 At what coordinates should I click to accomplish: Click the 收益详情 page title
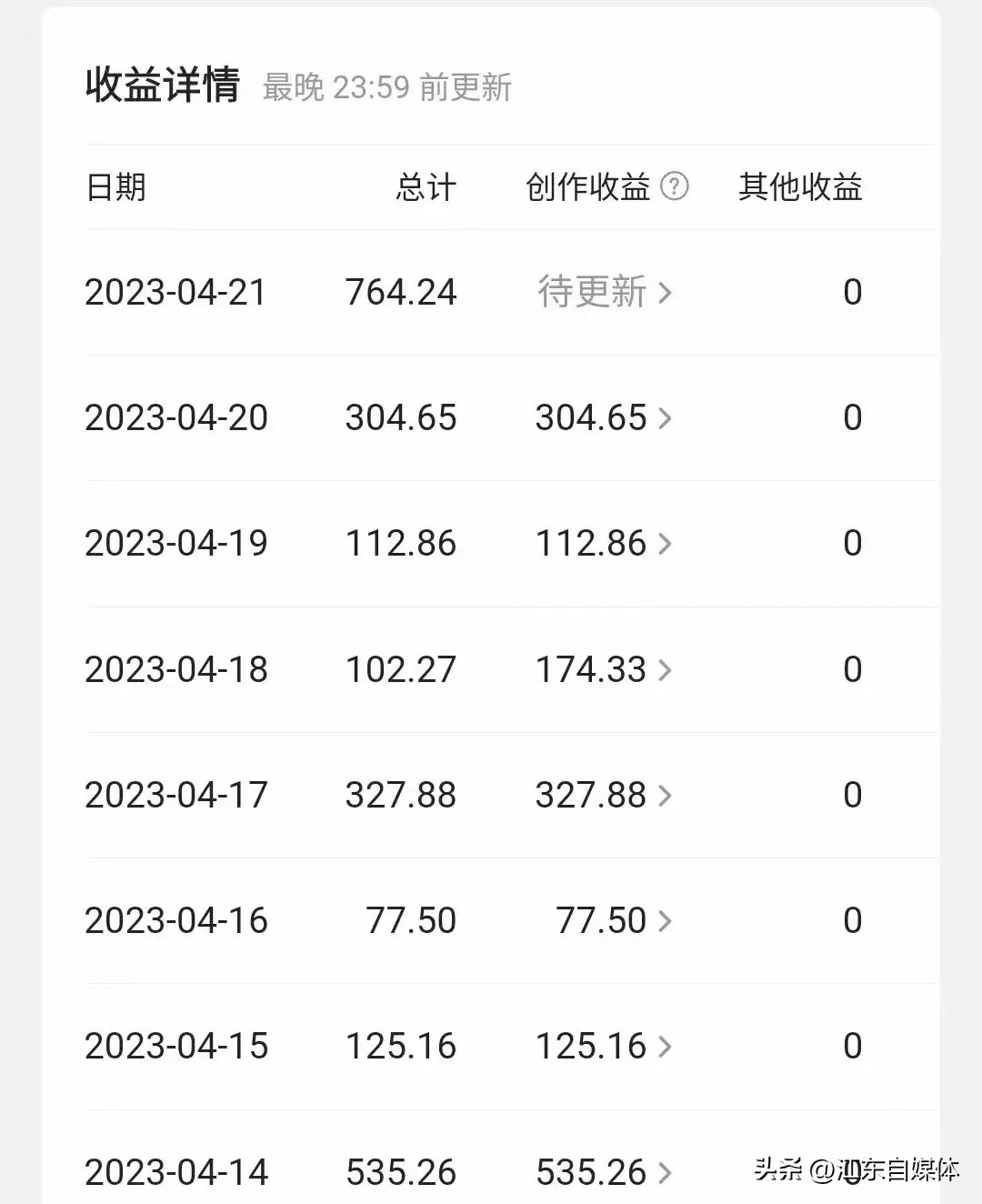point(164,85)
